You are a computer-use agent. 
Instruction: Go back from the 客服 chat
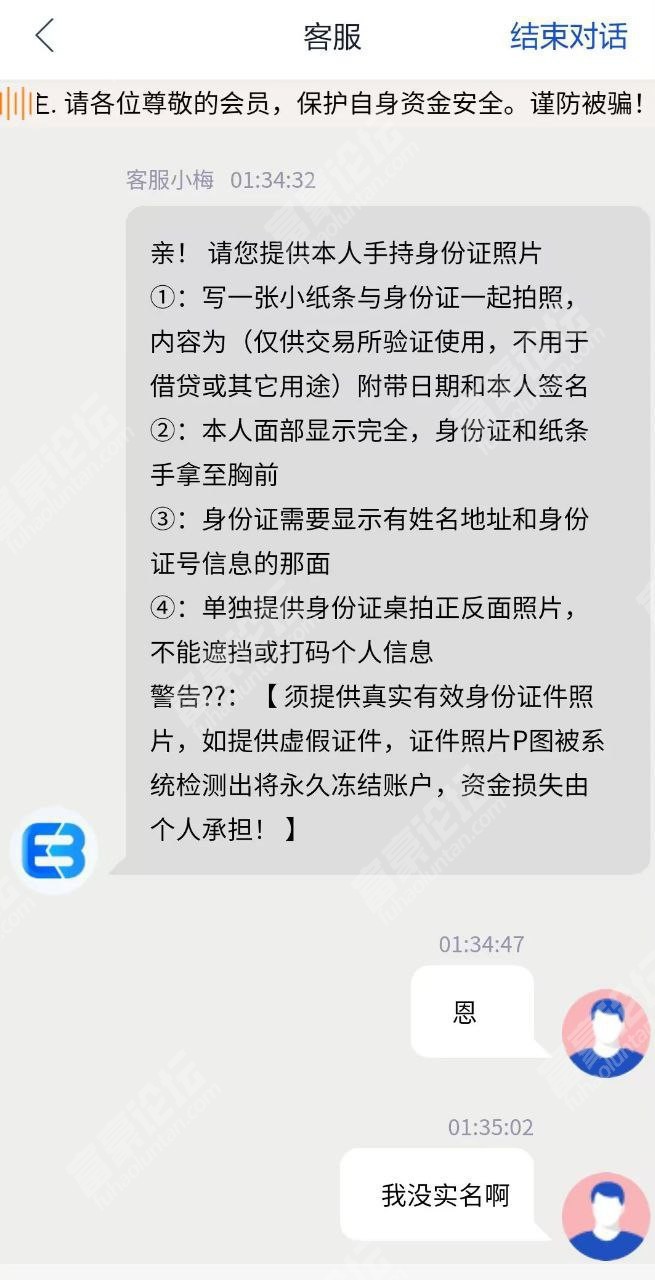[44, 37]
